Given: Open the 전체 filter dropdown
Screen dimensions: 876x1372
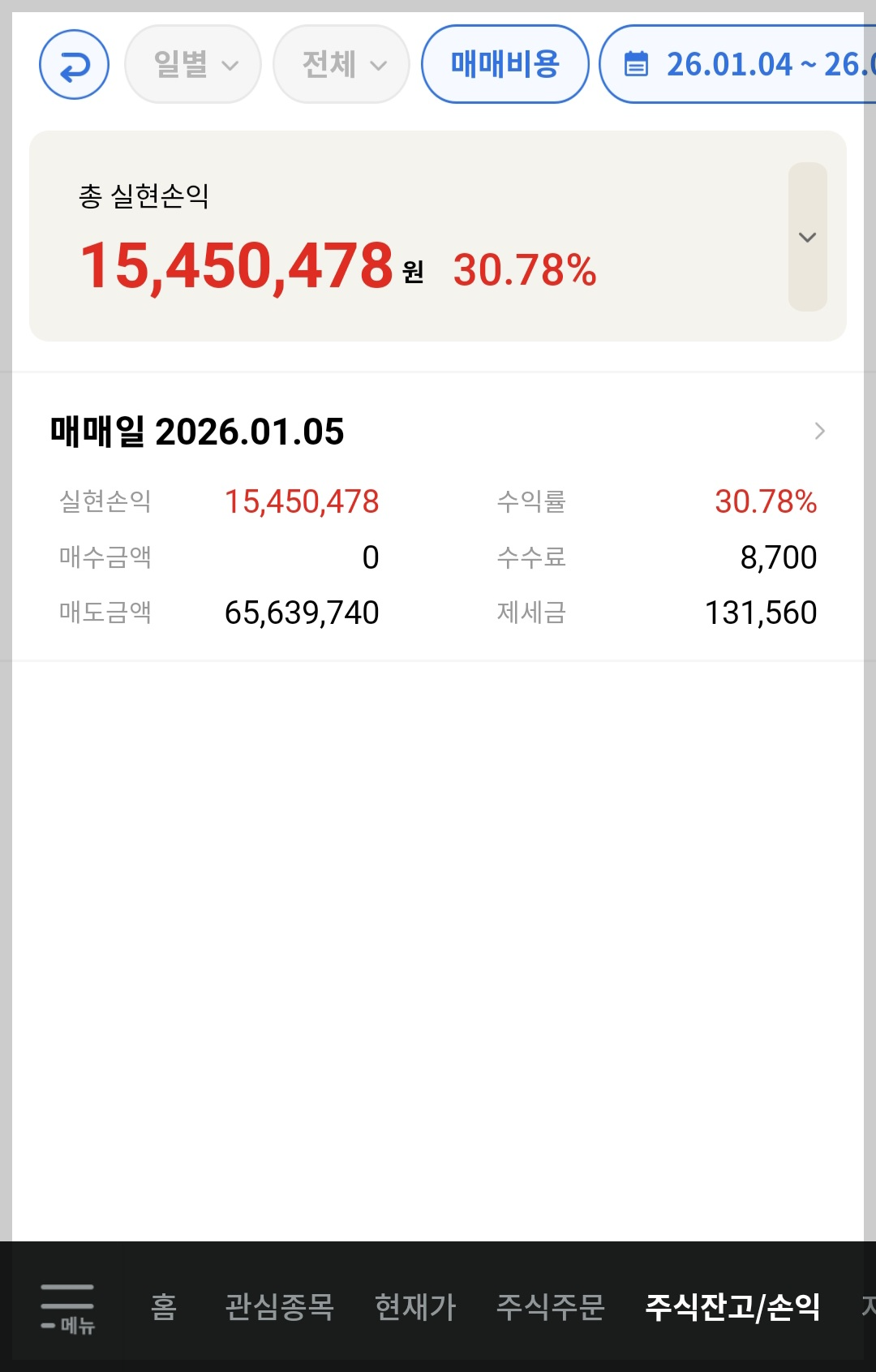Looking at the screenshot, I should [x=341, y=64].
